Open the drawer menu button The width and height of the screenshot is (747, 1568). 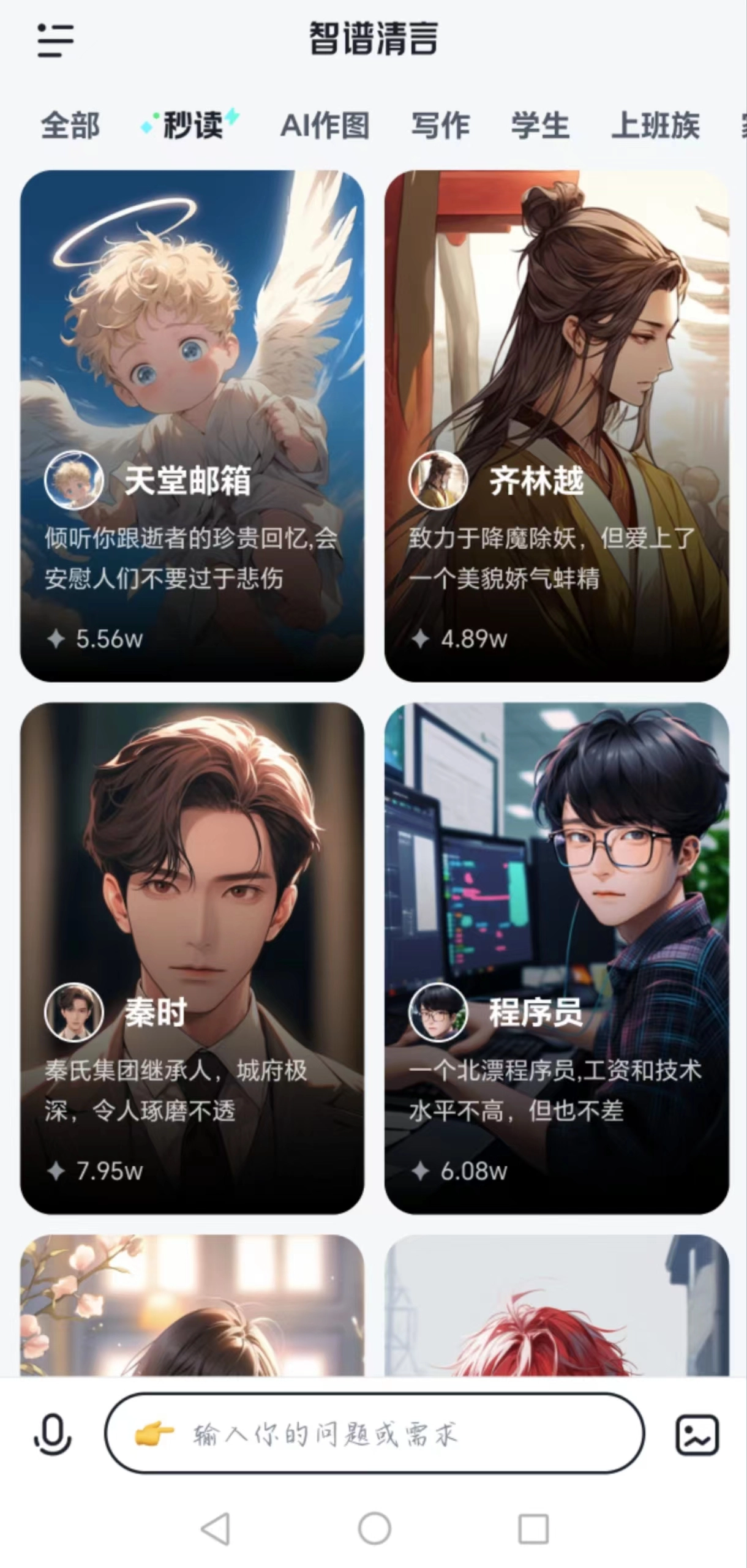(55, 40)
